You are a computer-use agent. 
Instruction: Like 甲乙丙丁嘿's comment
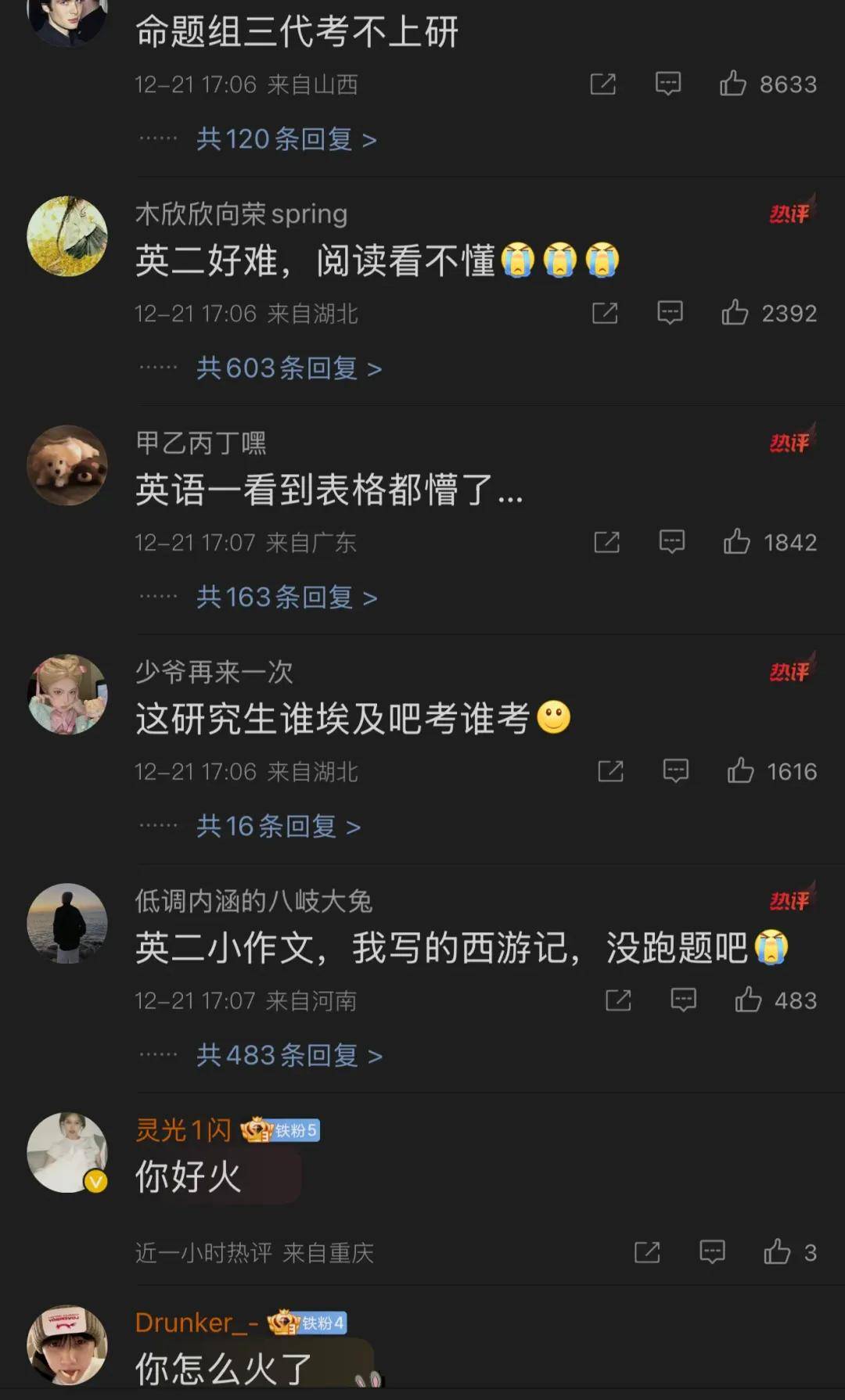[737, 542]
